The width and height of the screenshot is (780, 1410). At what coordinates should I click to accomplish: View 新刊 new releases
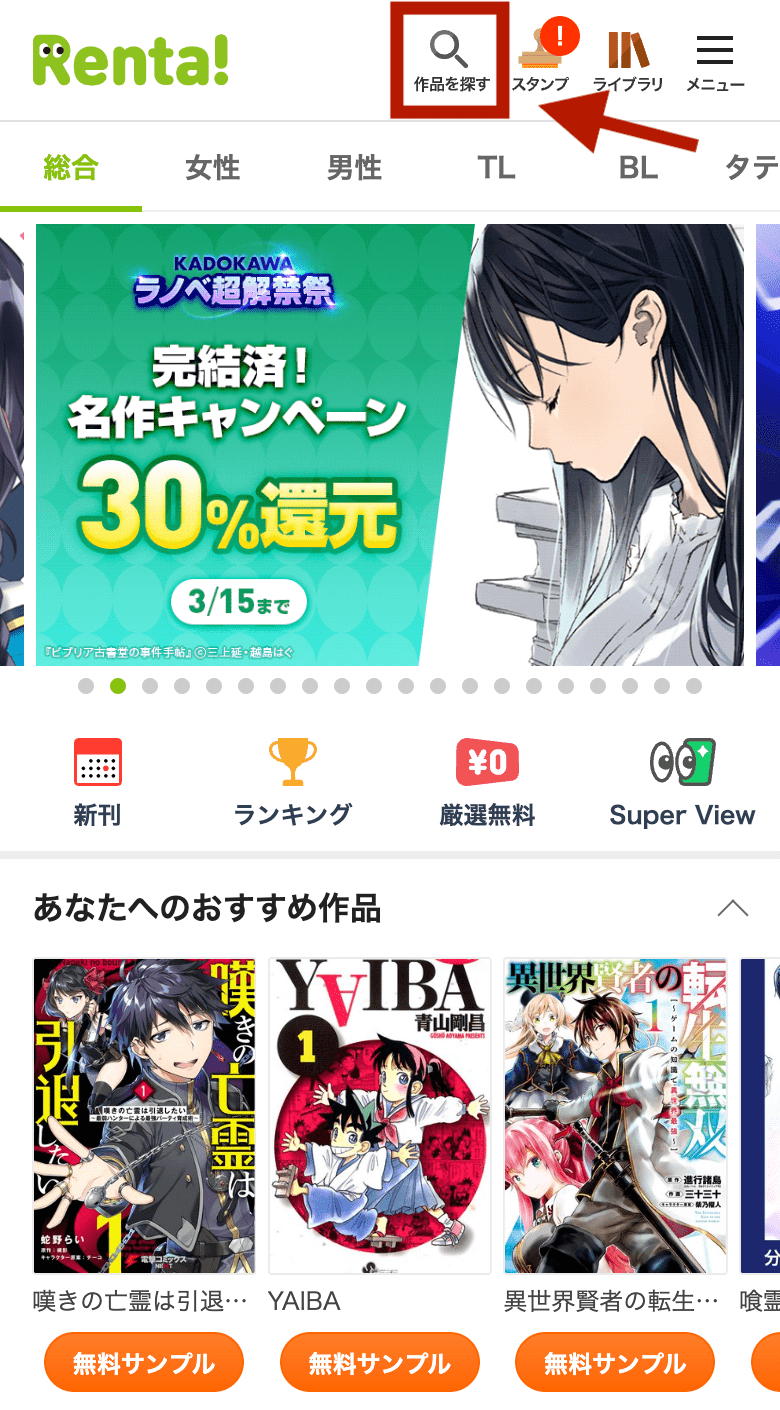[97, 783]
